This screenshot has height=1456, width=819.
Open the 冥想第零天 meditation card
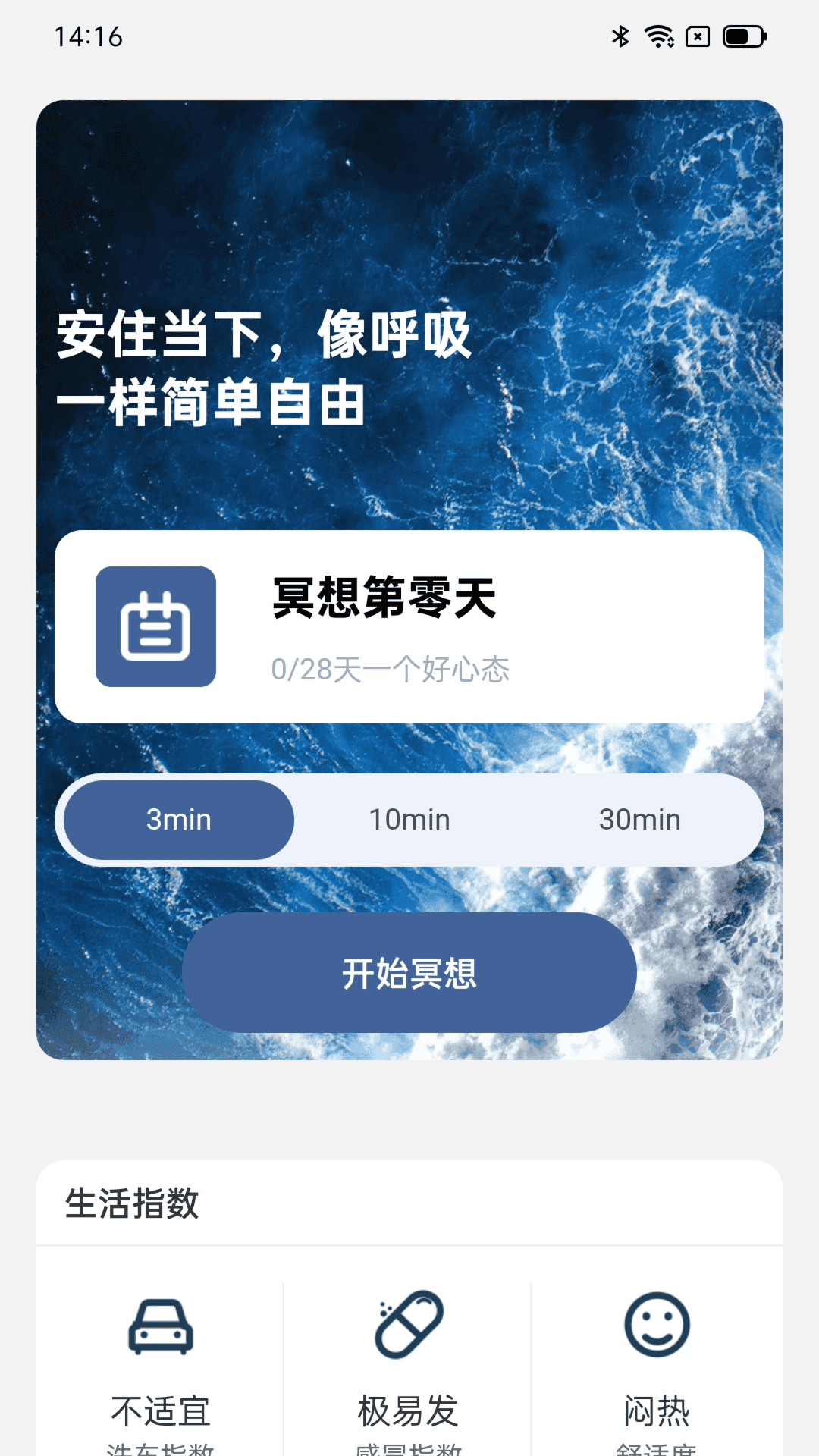coord(409,626)
